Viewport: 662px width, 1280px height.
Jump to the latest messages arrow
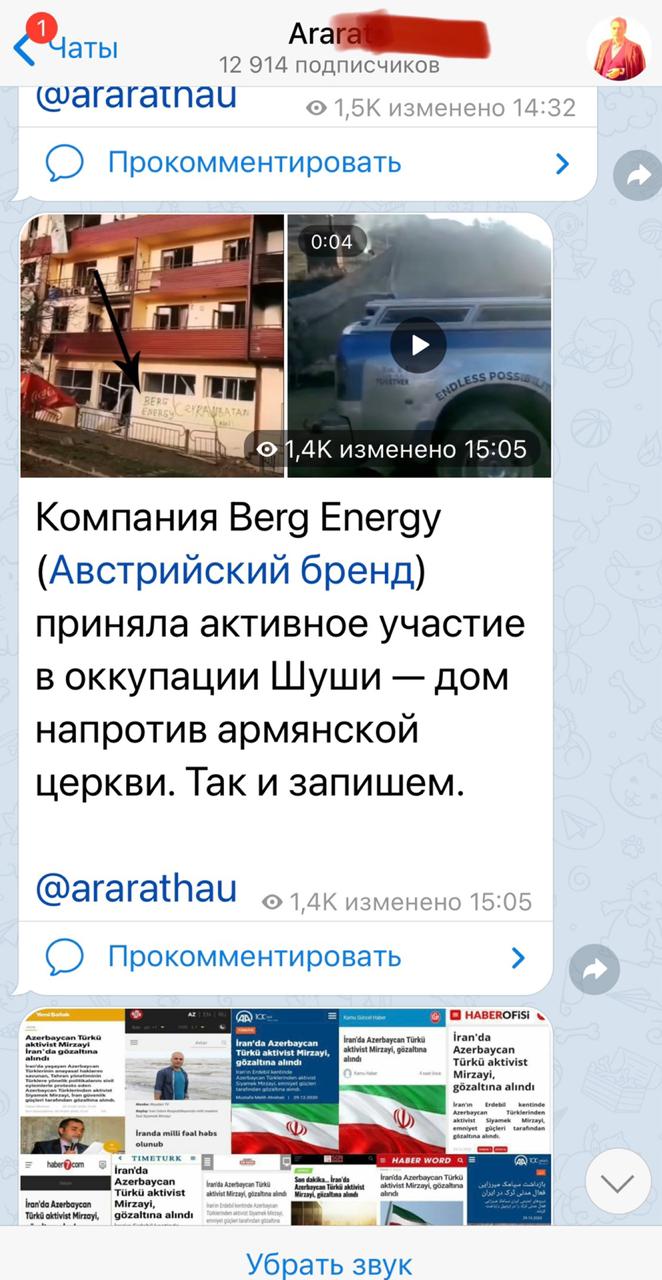click(x=618, y=1184)
